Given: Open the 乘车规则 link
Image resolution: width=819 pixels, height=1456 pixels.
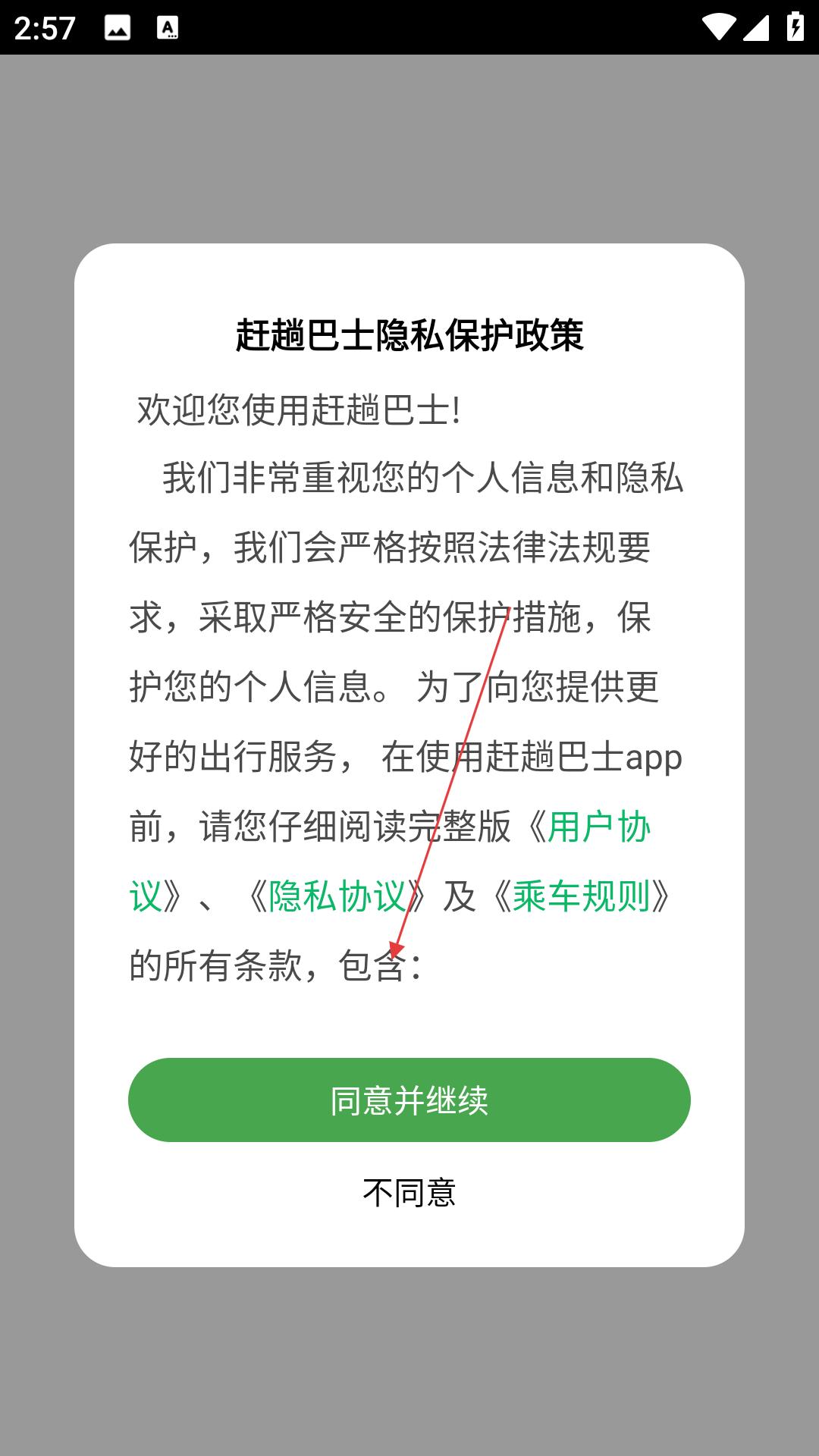Looking at the screenshot, I should pyautogui.click(x=581, y=896).
